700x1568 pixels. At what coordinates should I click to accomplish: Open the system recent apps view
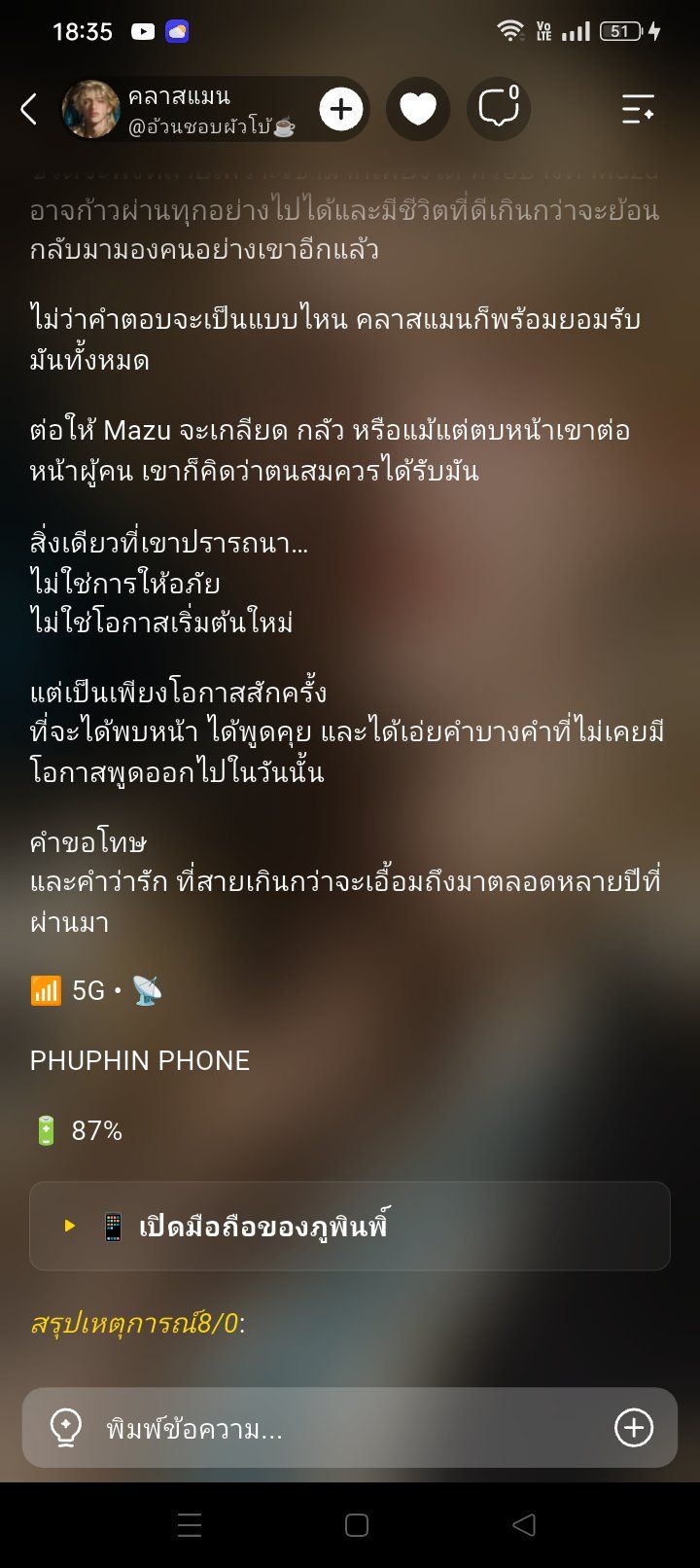pyautogui.click(x=190, y=1525)
